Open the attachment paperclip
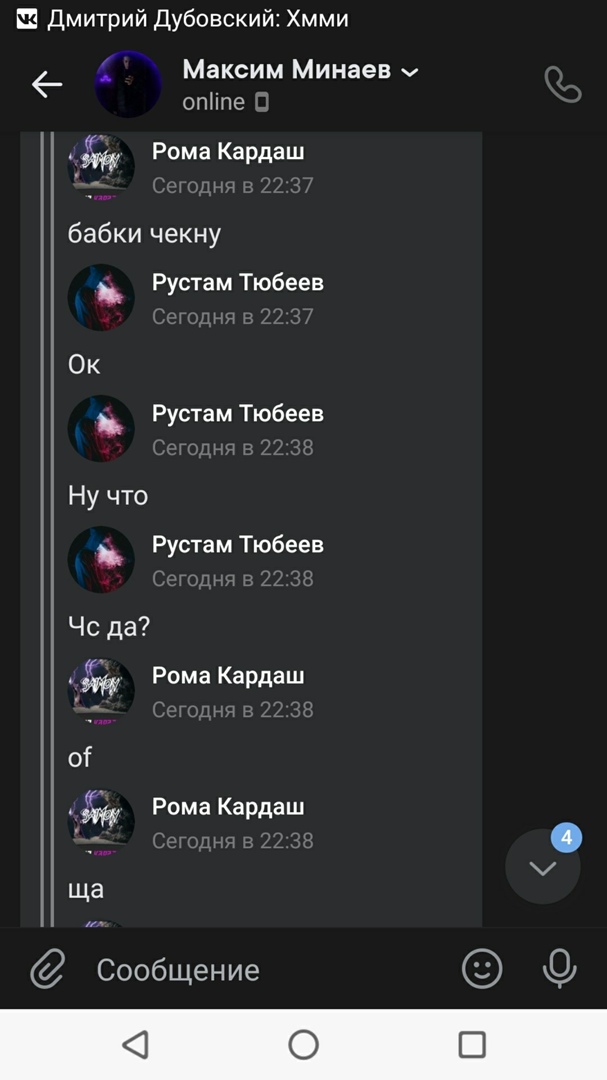 47,969
